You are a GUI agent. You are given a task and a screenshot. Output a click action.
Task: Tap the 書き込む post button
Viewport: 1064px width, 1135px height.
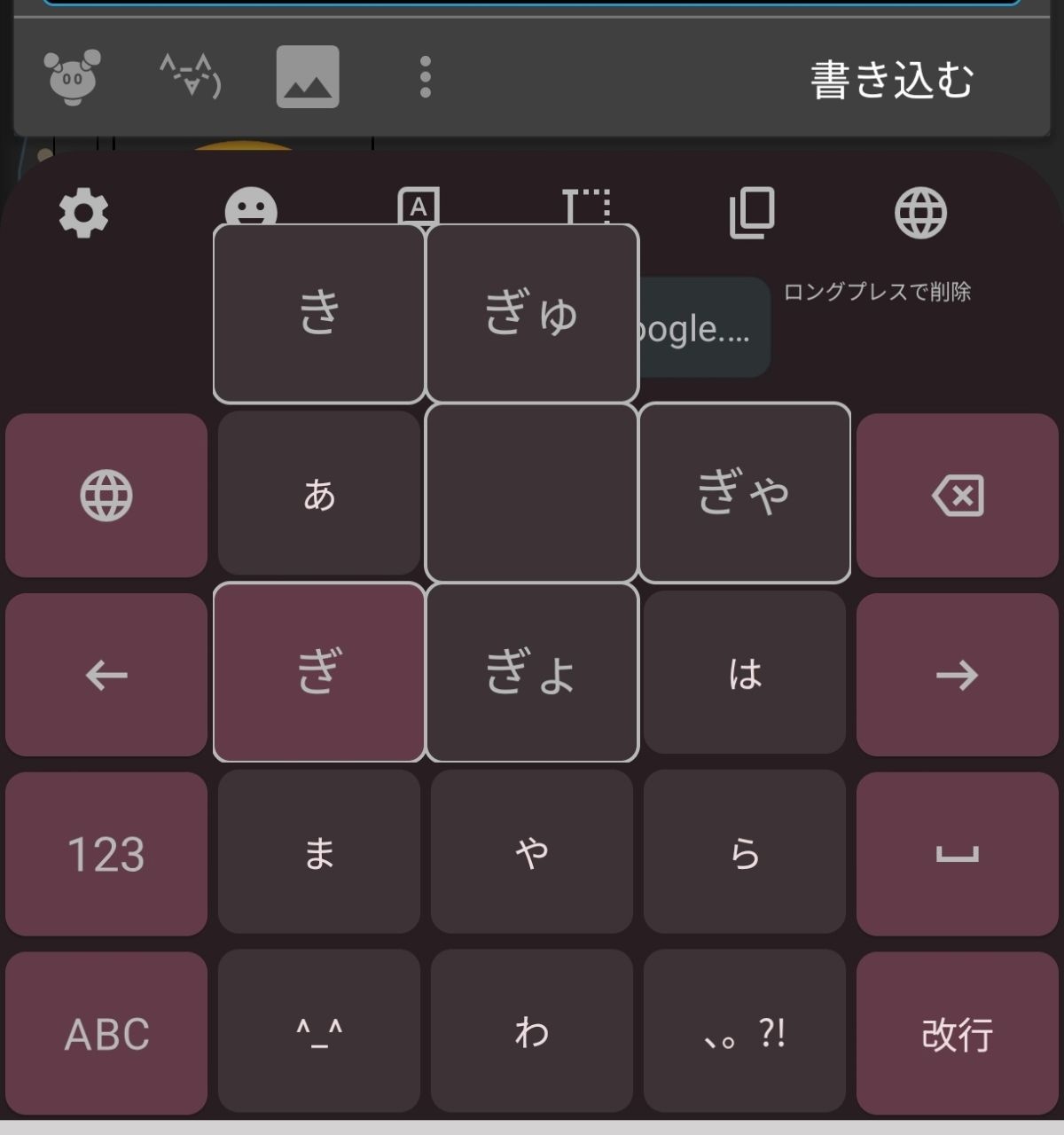[x=891, y=80]
